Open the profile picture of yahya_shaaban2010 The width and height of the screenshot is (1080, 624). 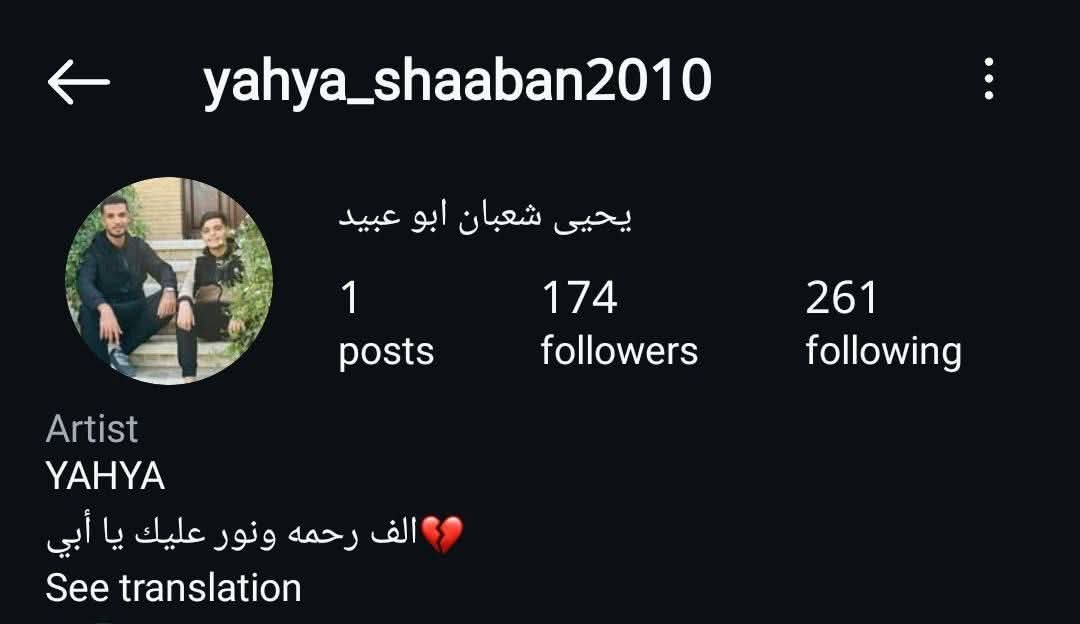pos(169,281)
